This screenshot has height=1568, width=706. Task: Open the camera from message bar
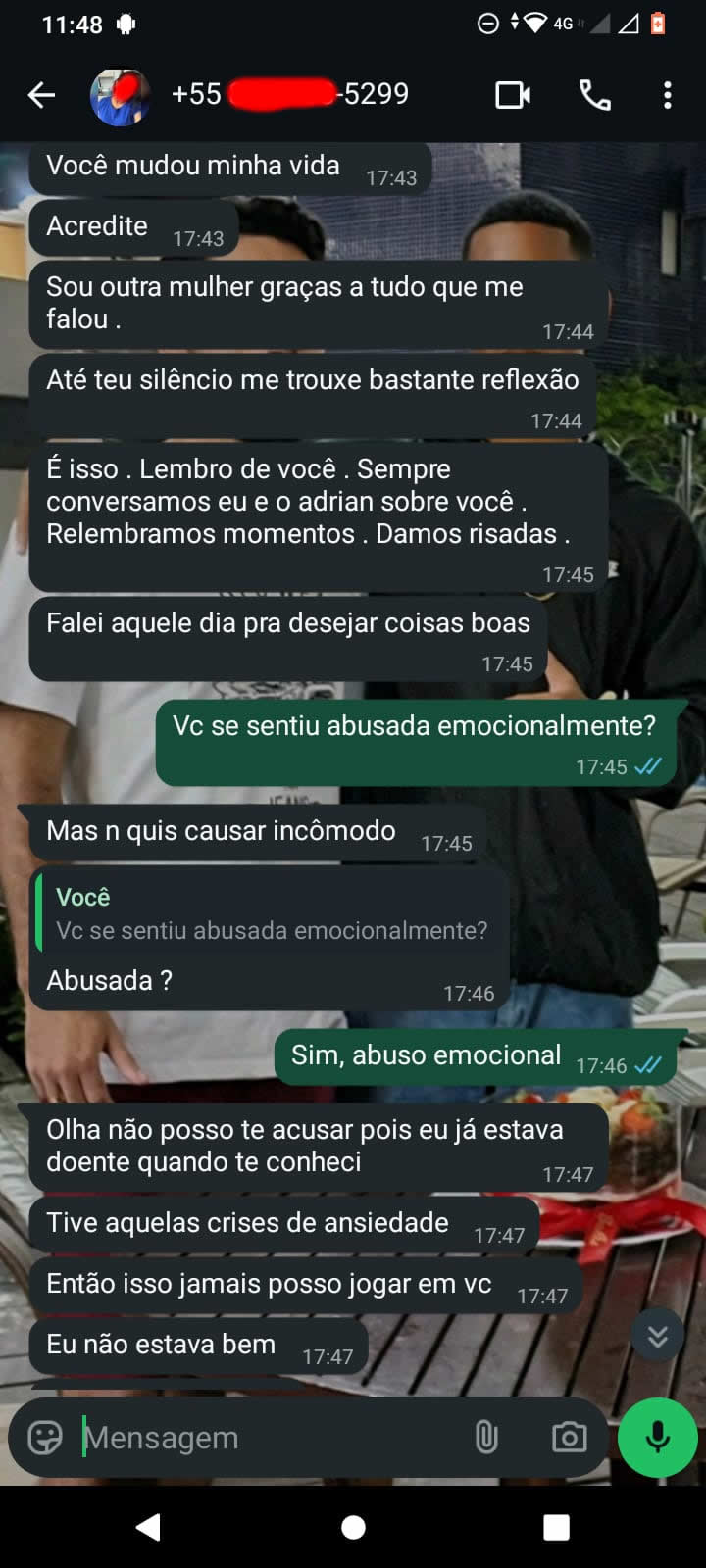569,1438
